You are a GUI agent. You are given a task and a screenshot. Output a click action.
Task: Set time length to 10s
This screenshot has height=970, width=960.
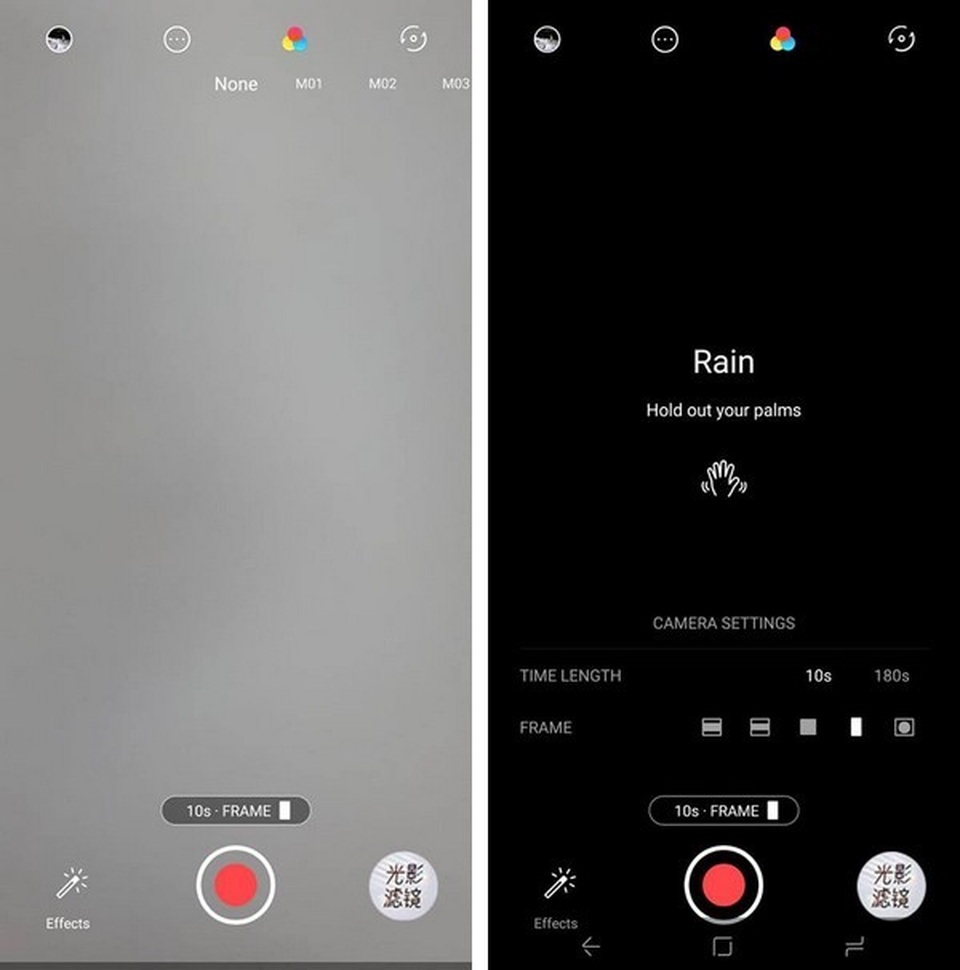(818, 676)
